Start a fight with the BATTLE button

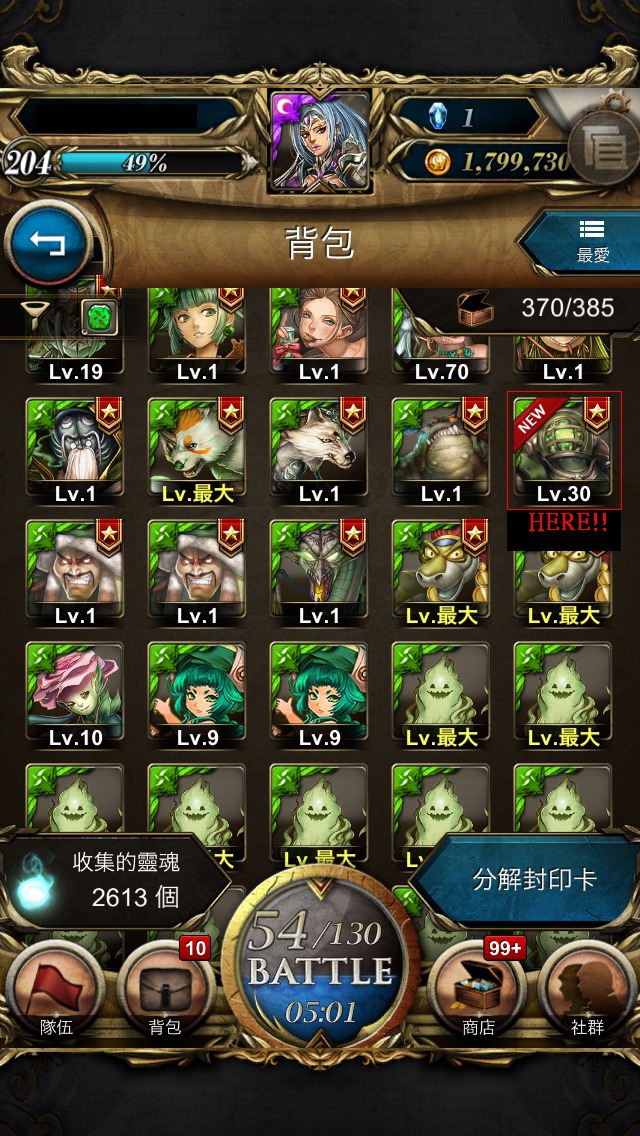tap(320, 969)
